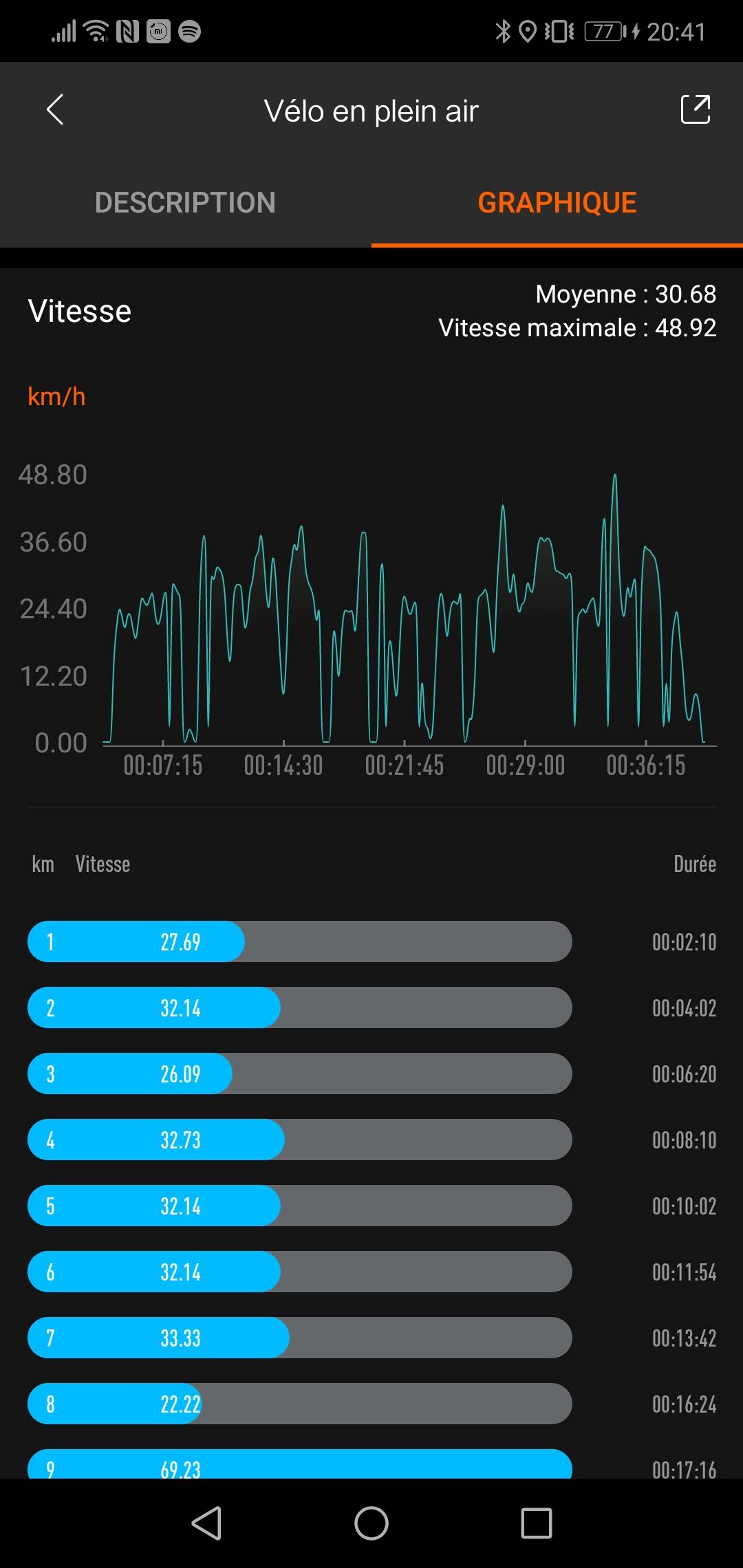Viewport: 743px width, 1568px height.
Task: Select the GRAPHIQUE tab
Action: pyautogui.click(x=557, y=203)
